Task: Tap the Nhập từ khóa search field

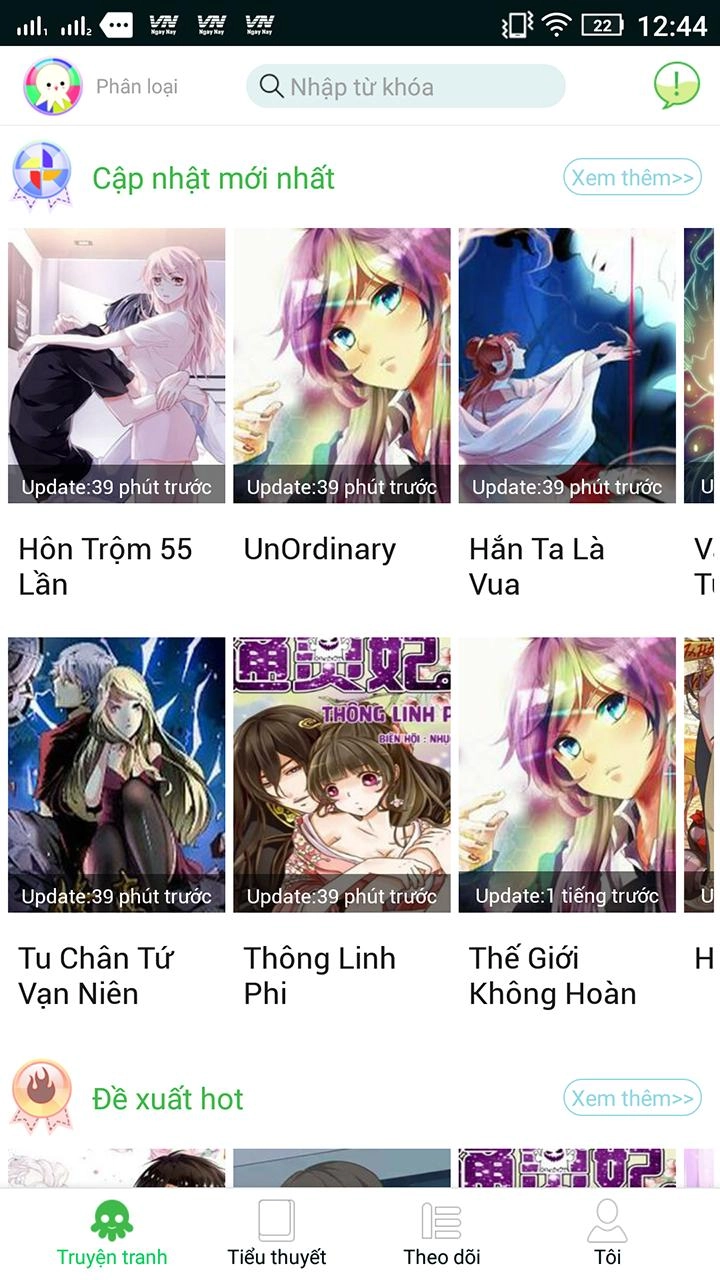Action: (406, 87)
